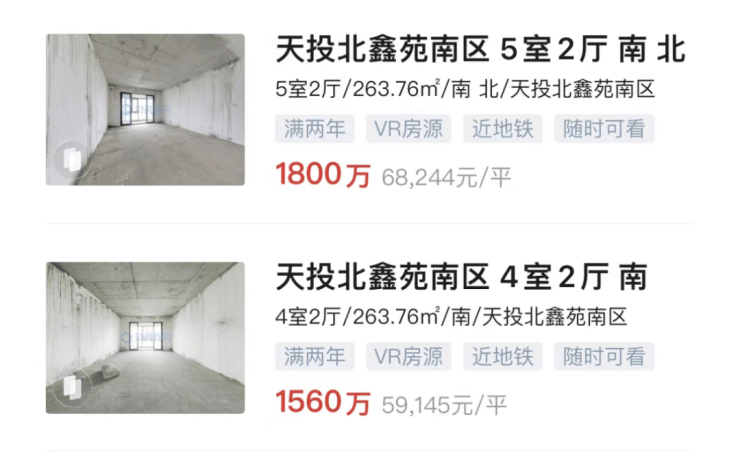Open the 4室2厅 南 listing priced 1560万
Image resolution: width=740 pixels, height=452 pixels.
tap(460, 278)
